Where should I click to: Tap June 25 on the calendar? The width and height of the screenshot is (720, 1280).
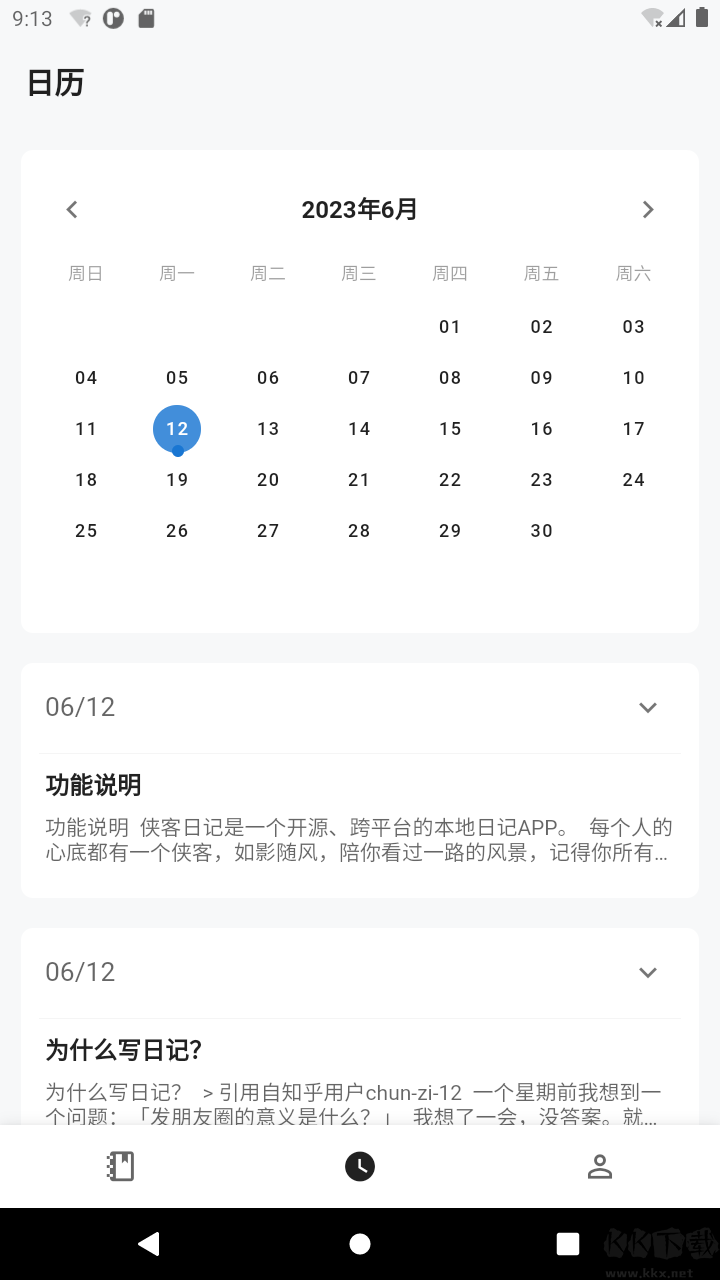click(86, 531)
